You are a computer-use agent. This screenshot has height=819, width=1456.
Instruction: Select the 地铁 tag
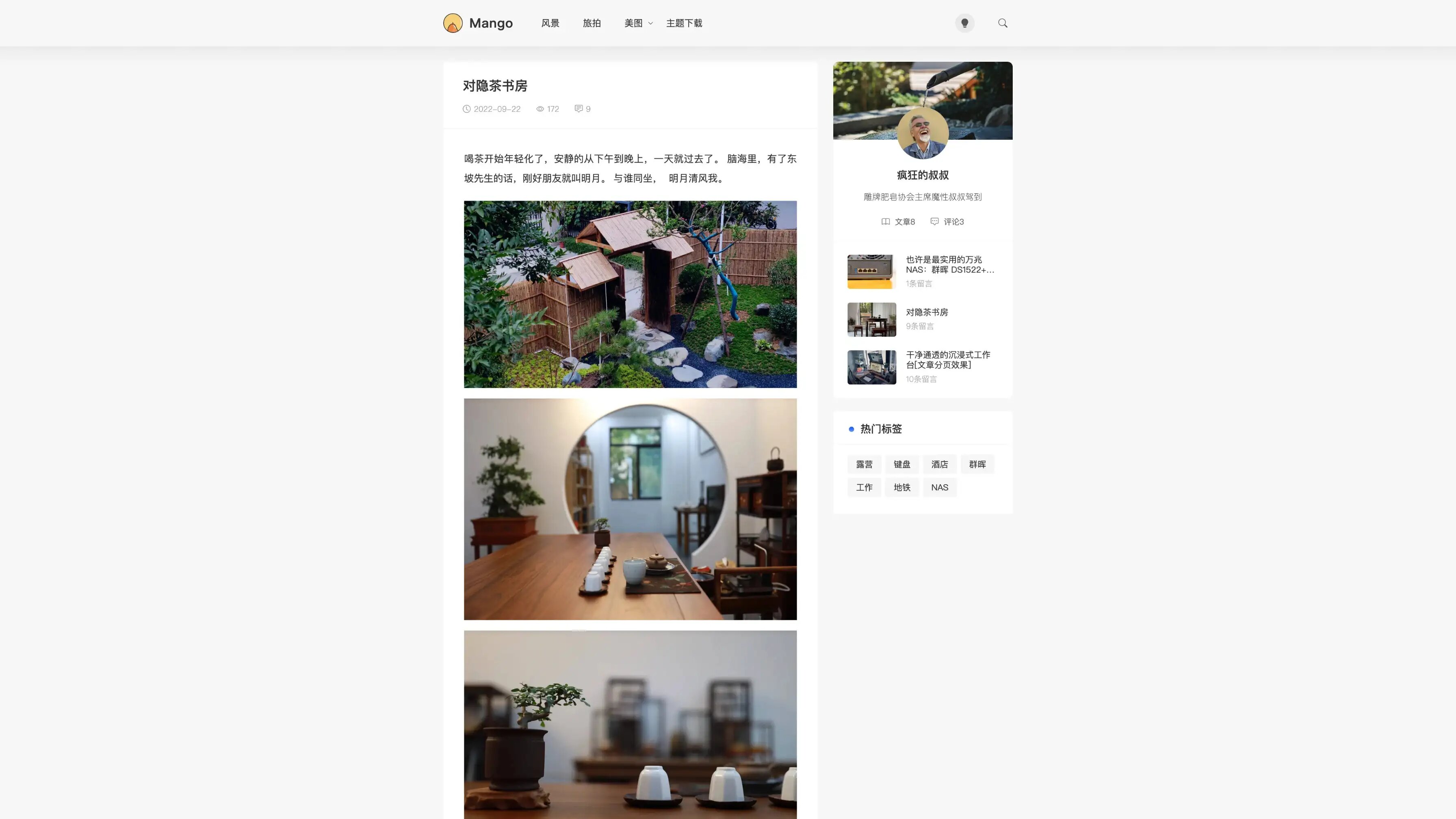tap(901, 487)
